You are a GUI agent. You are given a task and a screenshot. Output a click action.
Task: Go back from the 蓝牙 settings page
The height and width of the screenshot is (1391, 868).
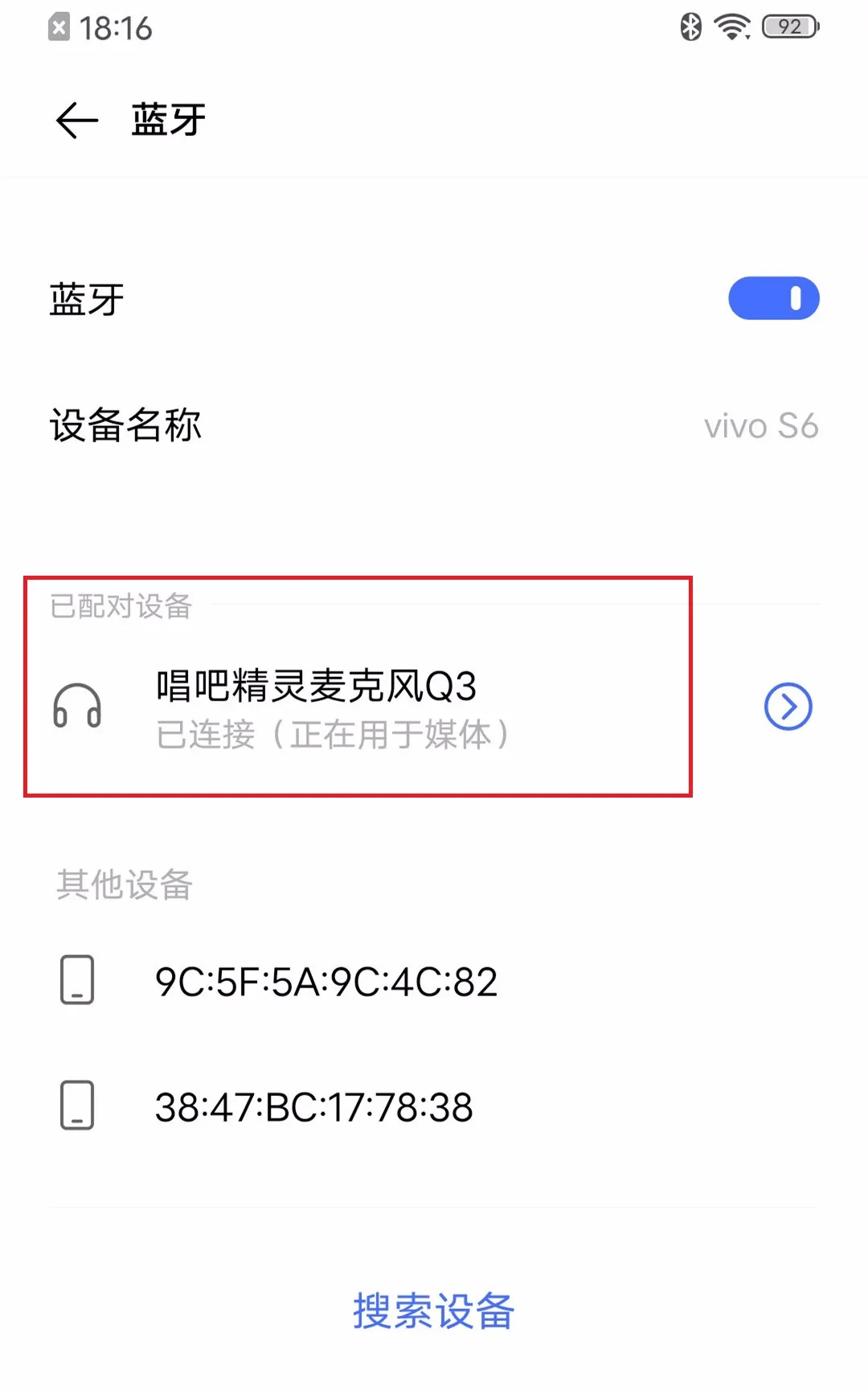click(77, 121)
